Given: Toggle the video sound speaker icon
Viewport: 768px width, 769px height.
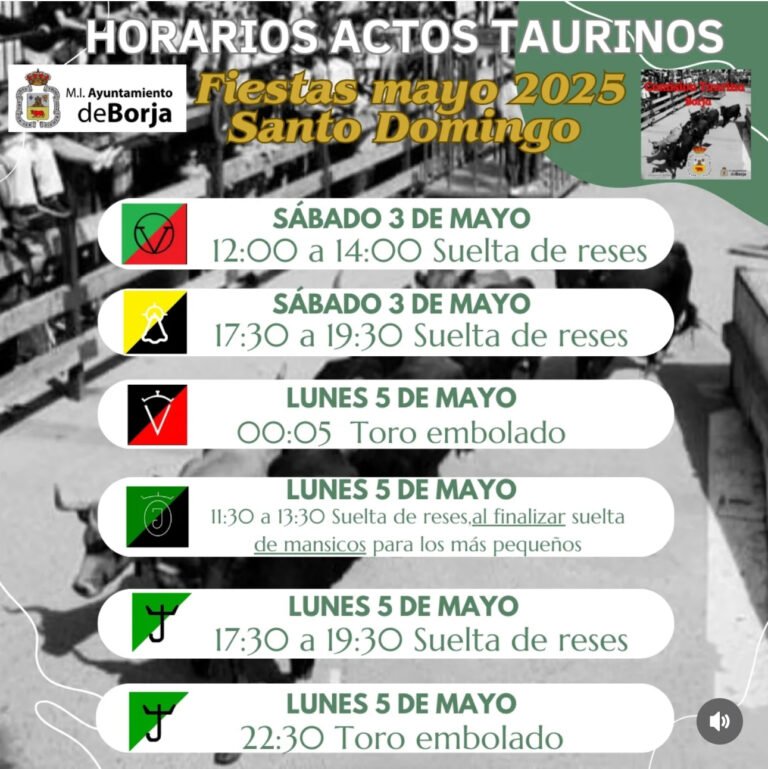Looking at the screenshot, I should (x=719, y=720).
